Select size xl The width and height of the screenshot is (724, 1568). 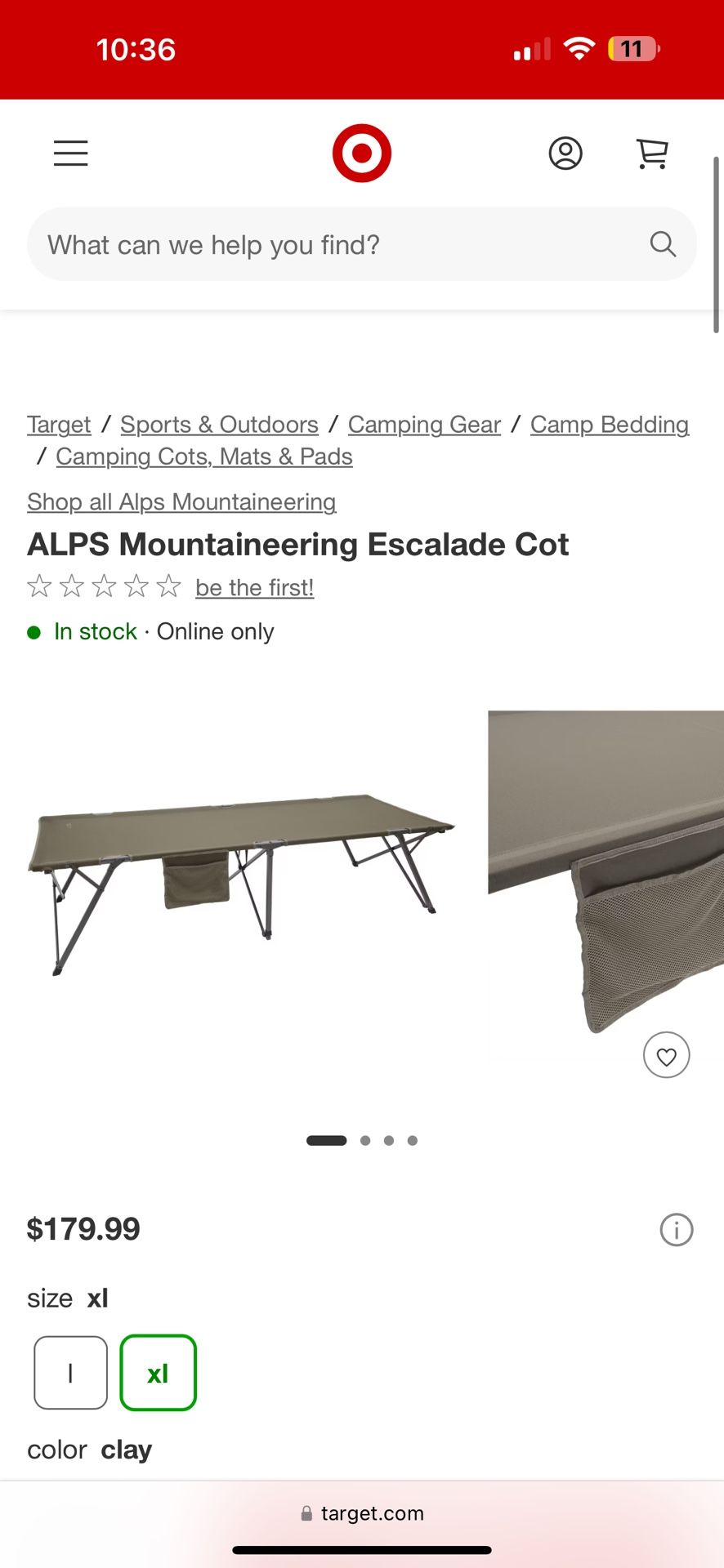tap(158, 1373)
